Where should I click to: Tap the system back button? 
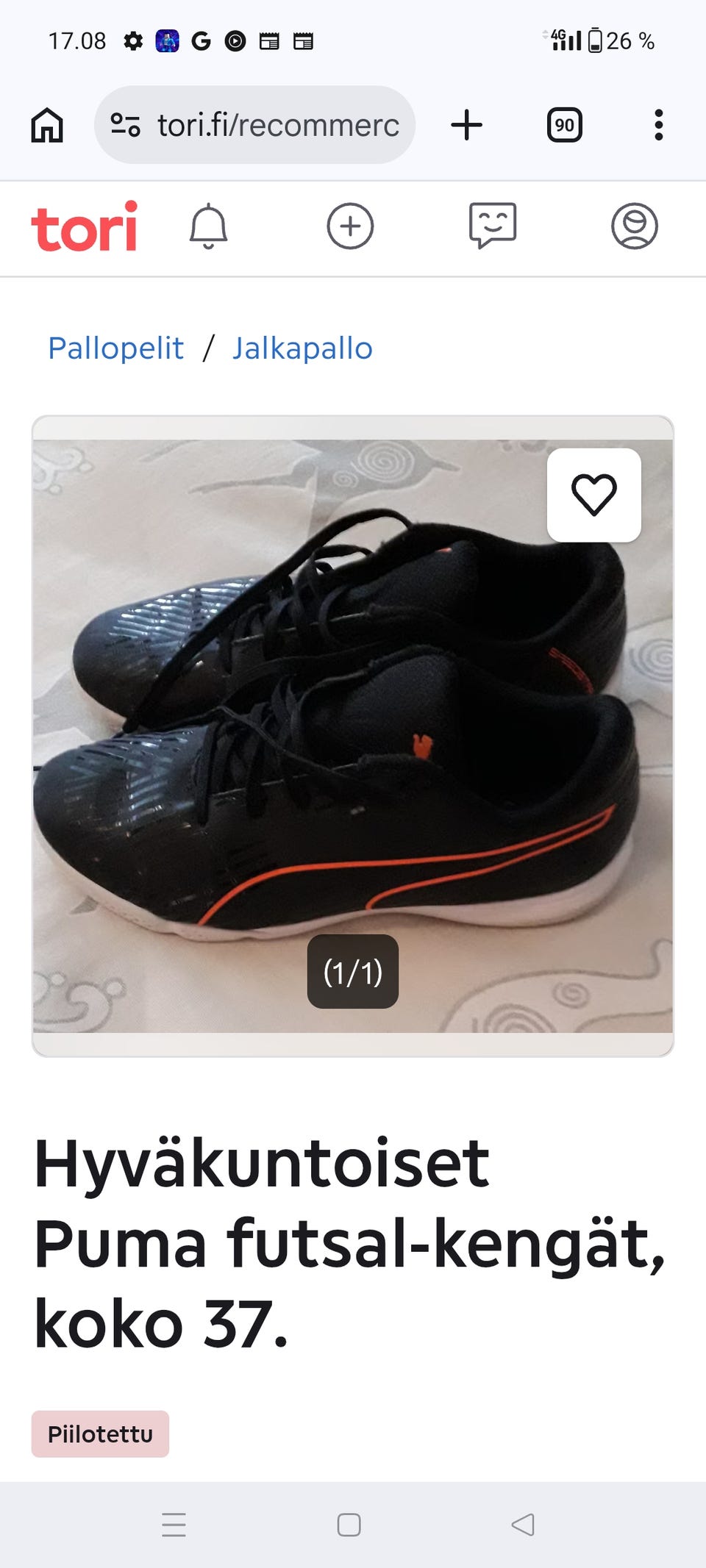coord(523,1524)
